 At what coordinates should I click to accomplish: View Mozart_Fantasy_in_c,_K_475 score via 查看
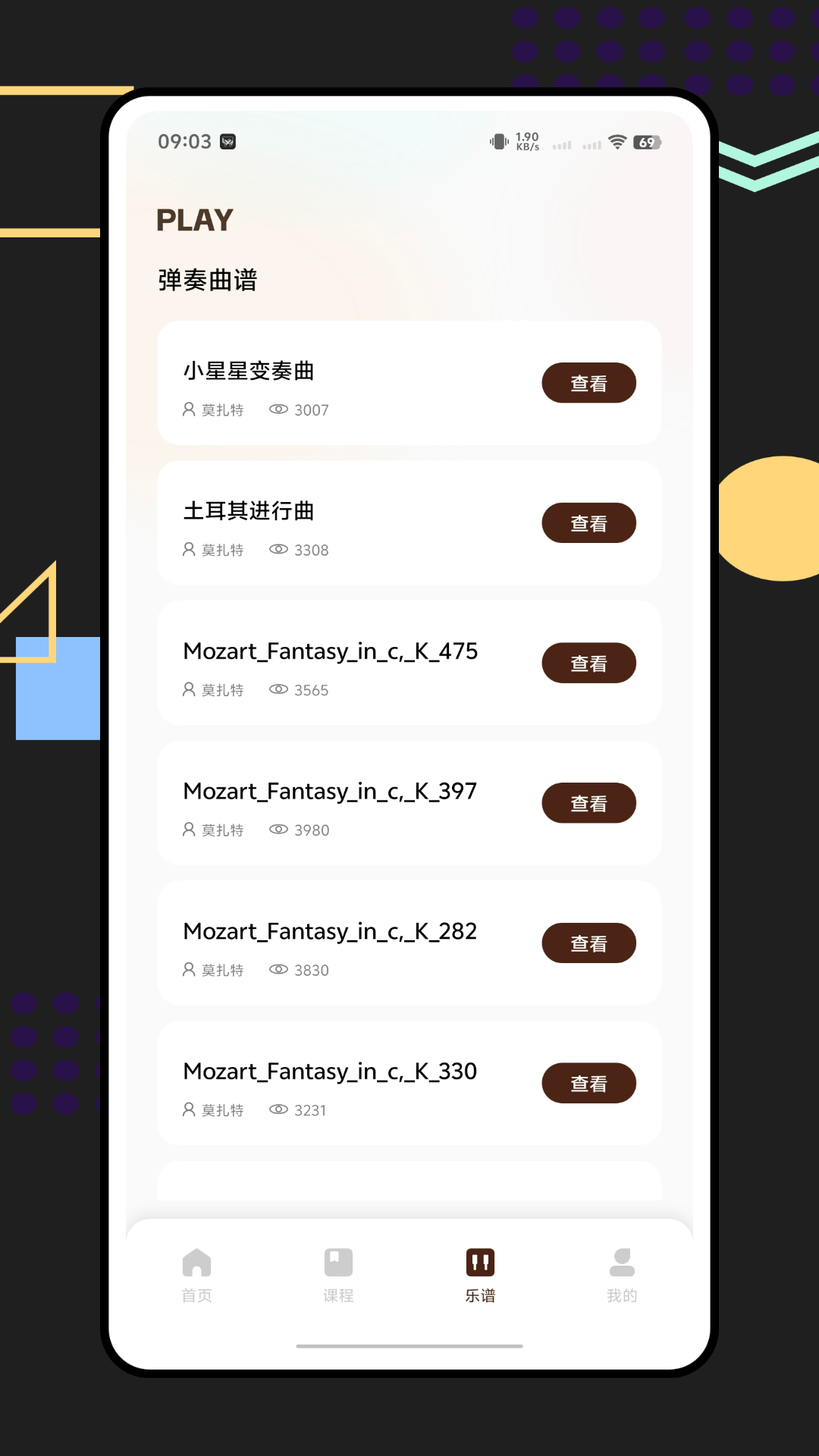pos(588,663)
